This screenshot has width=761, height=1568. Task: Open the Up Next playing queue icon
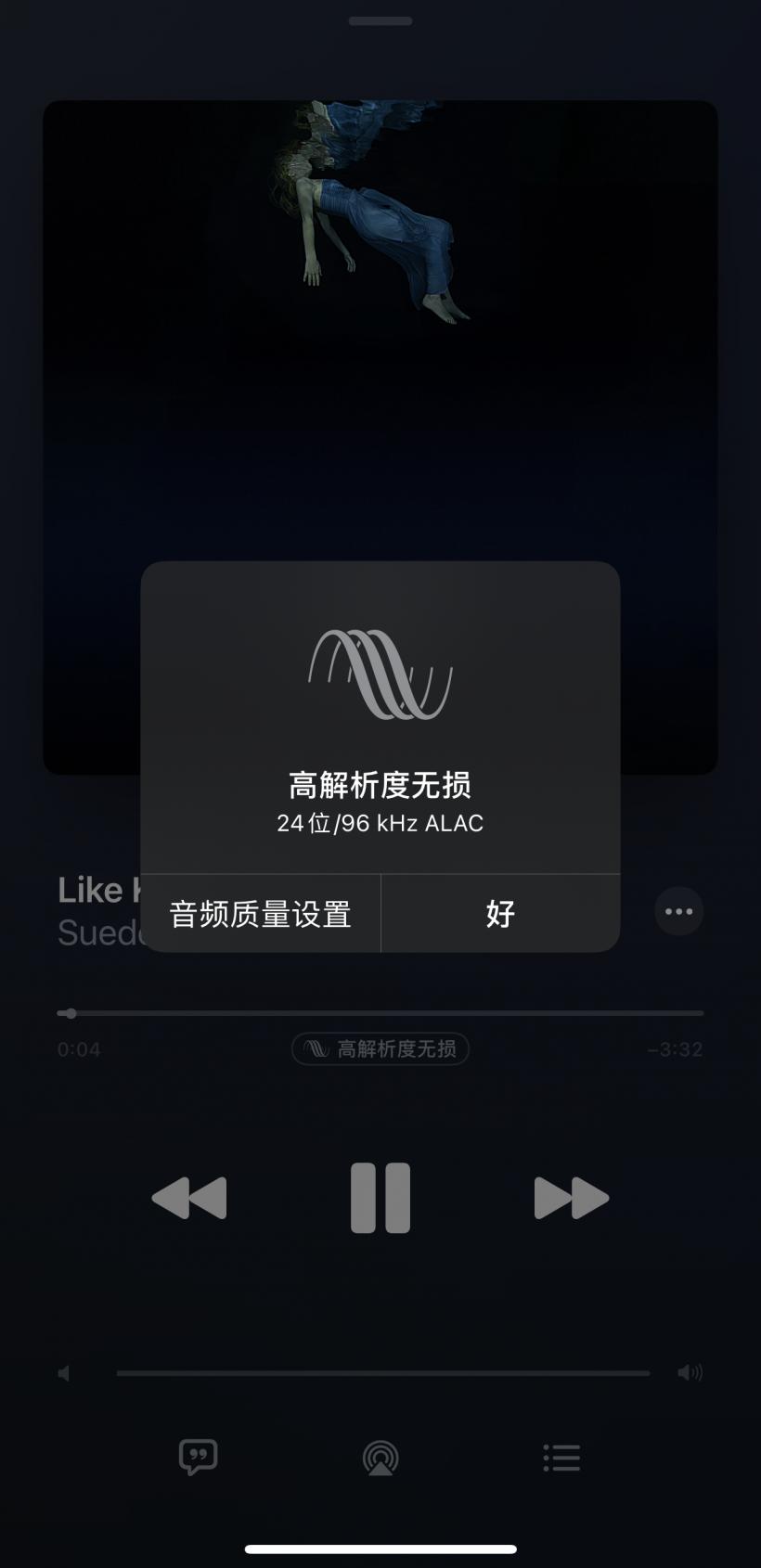(561, 1458)
